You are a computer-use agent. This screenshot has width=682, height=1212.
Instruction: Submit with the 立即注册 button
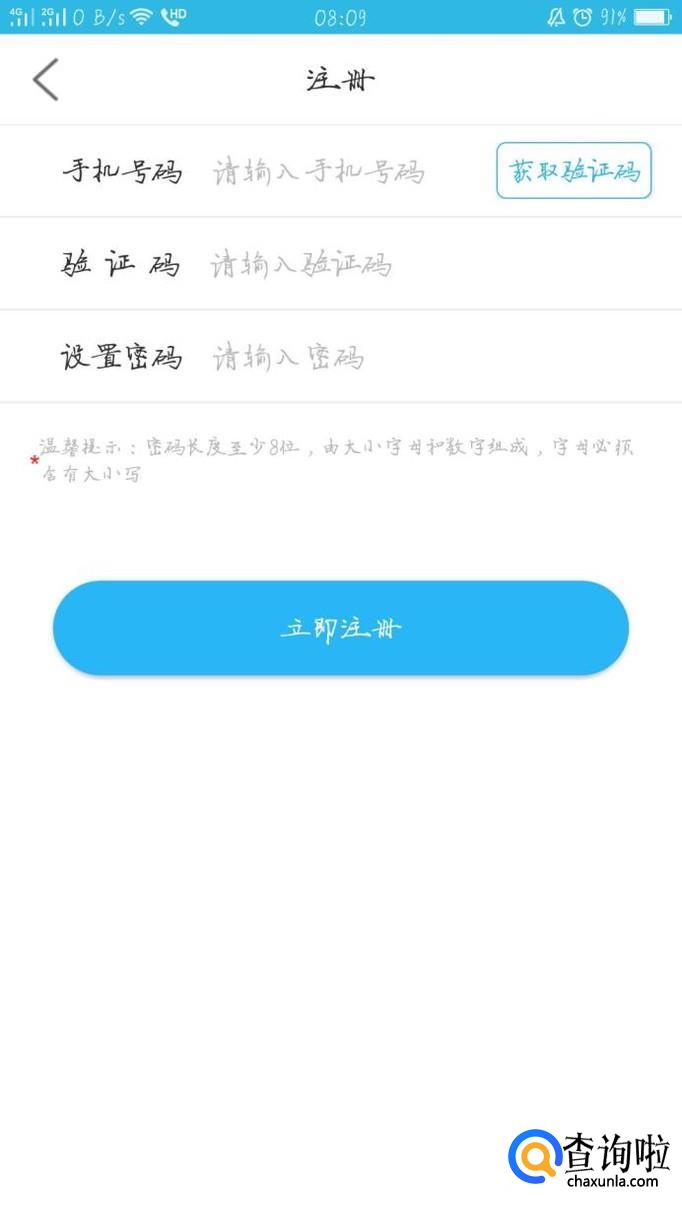coord(341,628)
